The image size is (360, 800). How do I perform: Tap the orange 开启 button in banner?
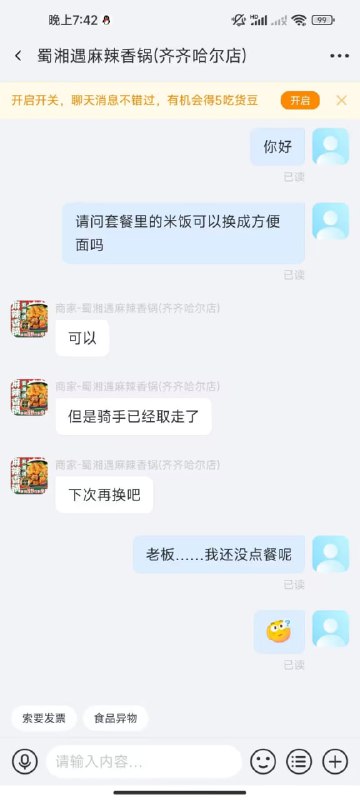tap(300, 101)
